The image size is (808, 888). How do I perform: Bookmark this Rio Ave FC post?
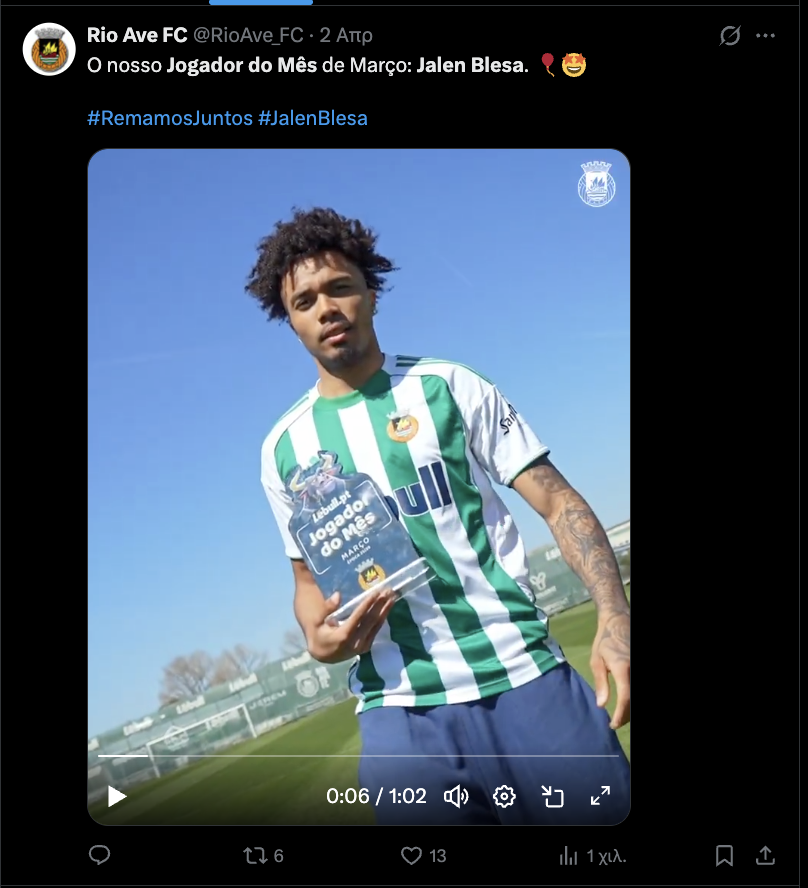pos(725,855)
